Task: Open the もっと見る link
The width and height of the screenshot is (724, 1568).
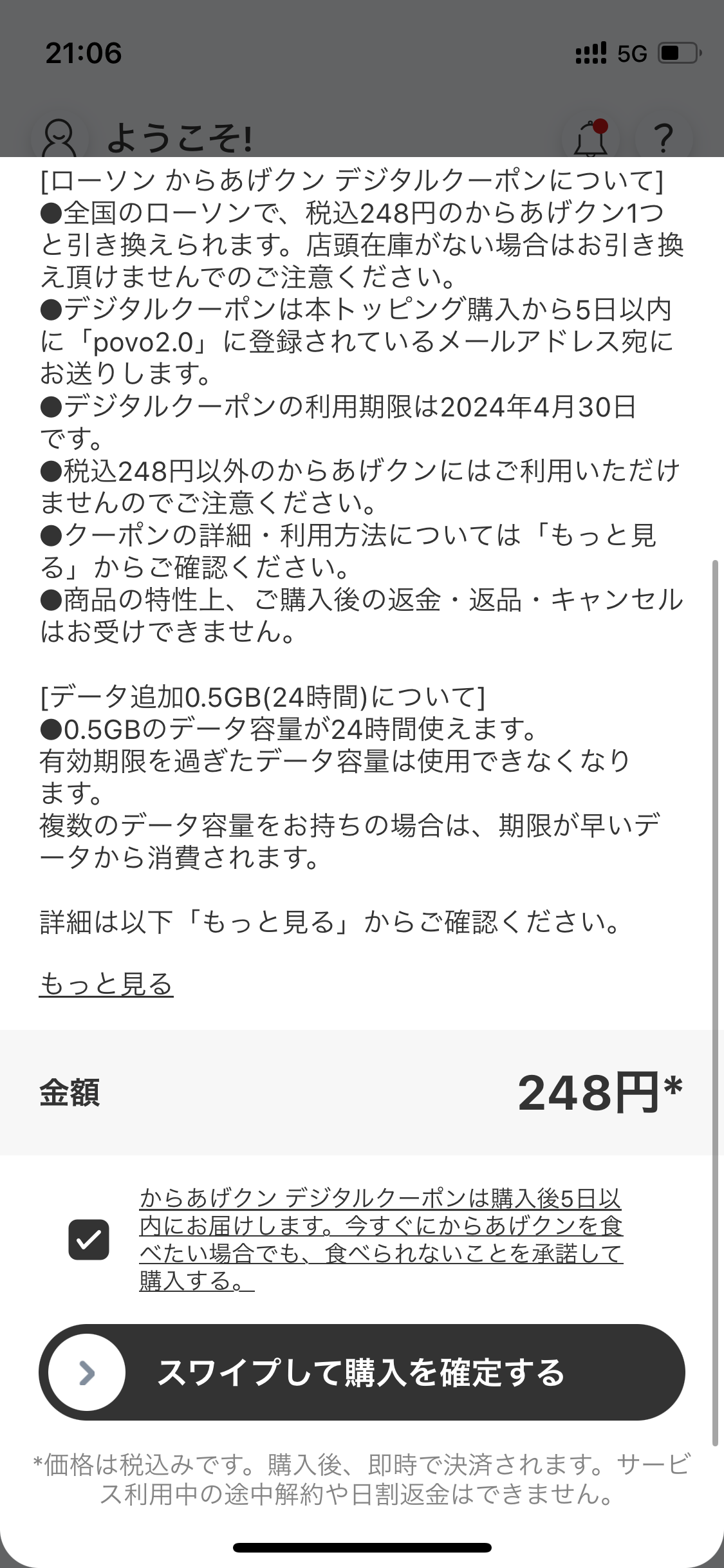Action: [x=106, y=984]
